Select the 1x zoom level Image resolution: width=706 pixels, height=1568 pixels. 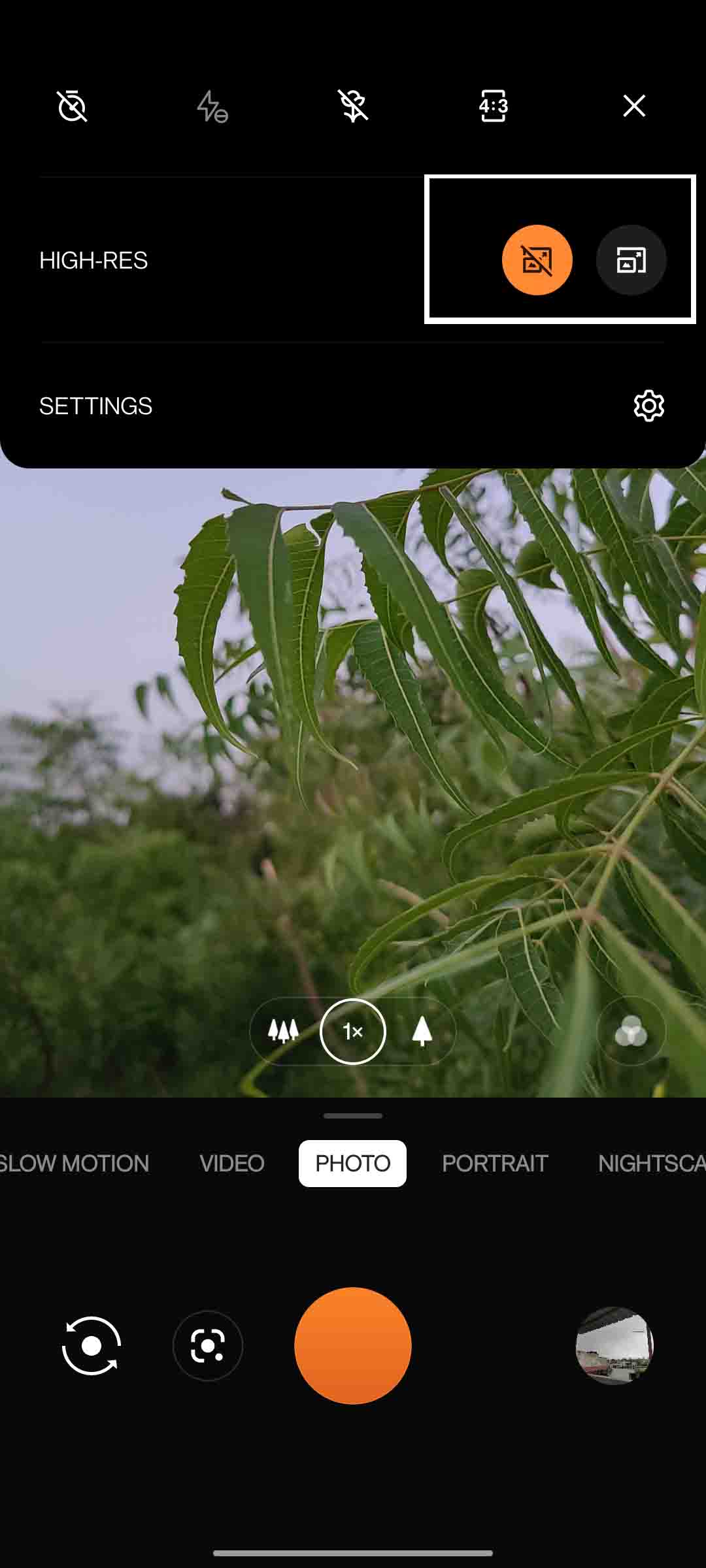pos(353,1032)
